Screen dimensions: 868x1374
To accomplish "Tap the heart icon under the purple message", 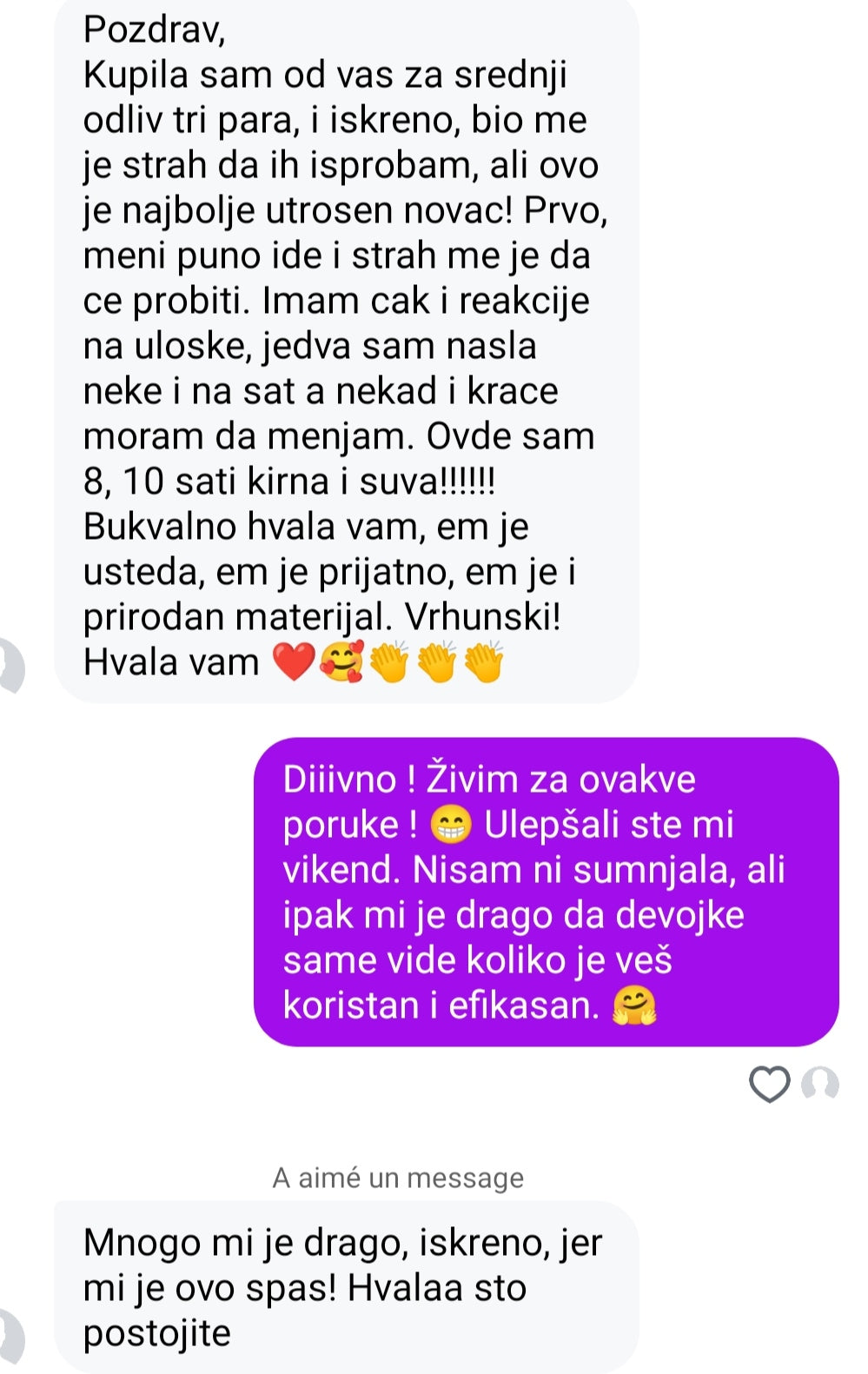I will (x=769, y=1085).
